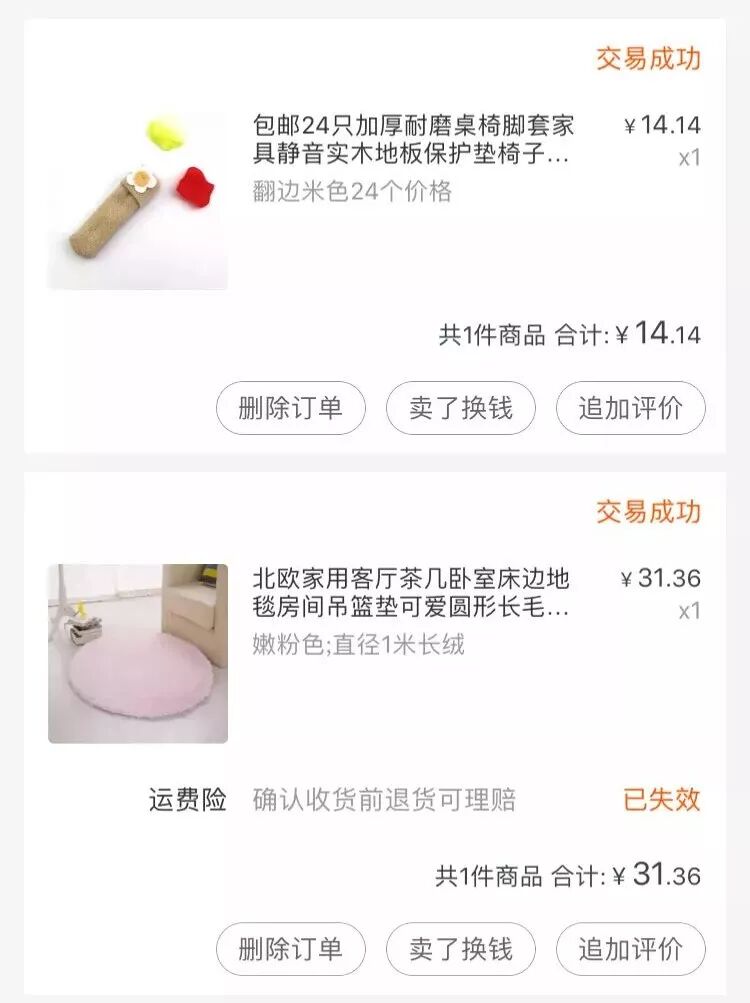Viewport: 750px width, 1003px height.
Task: Add a review for the round rug order
Action: pos(630,949)
